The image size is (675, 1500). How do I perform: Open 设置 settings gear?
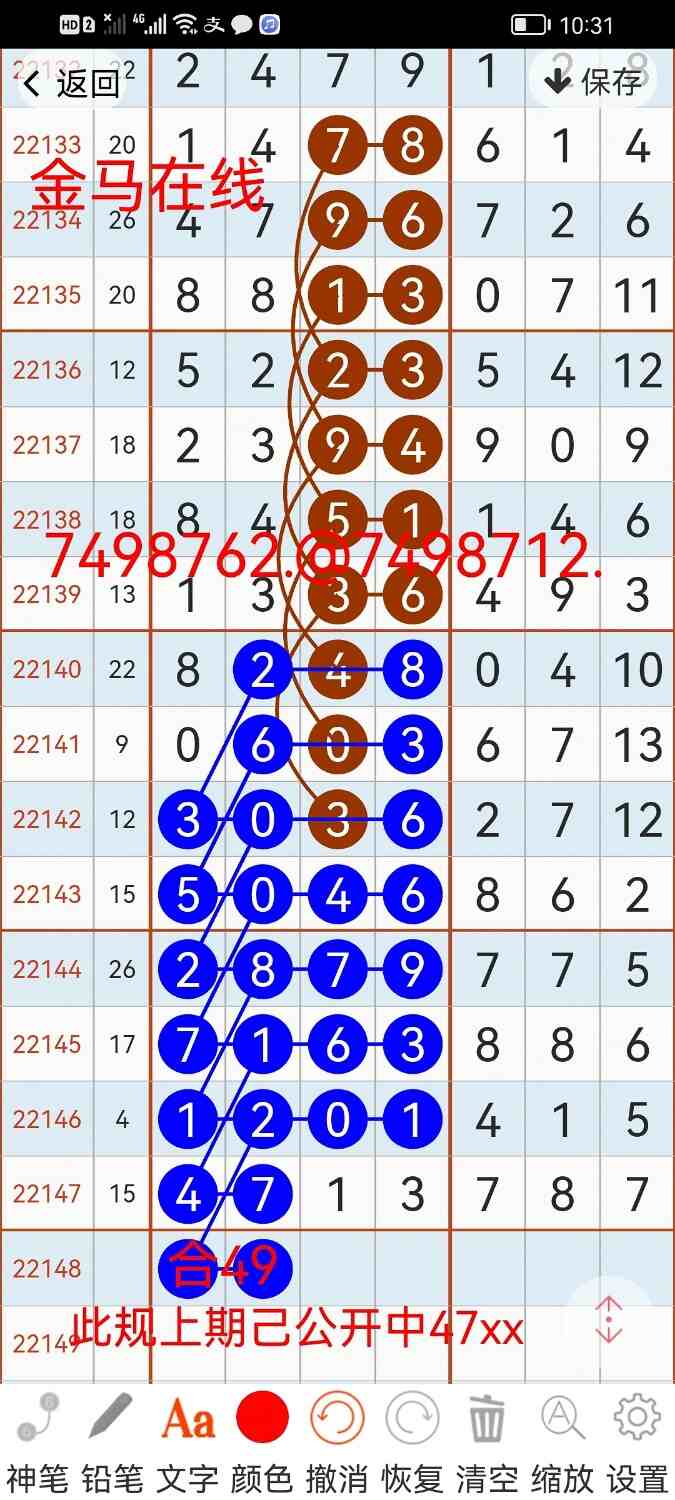tap(637, 1438)
